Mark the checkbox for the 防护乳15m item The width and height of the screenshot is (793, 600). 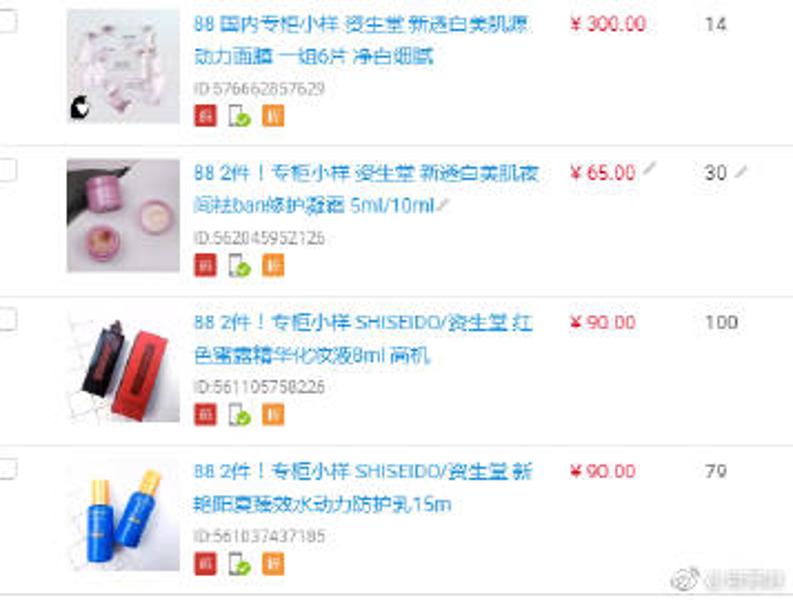[7, 469]
